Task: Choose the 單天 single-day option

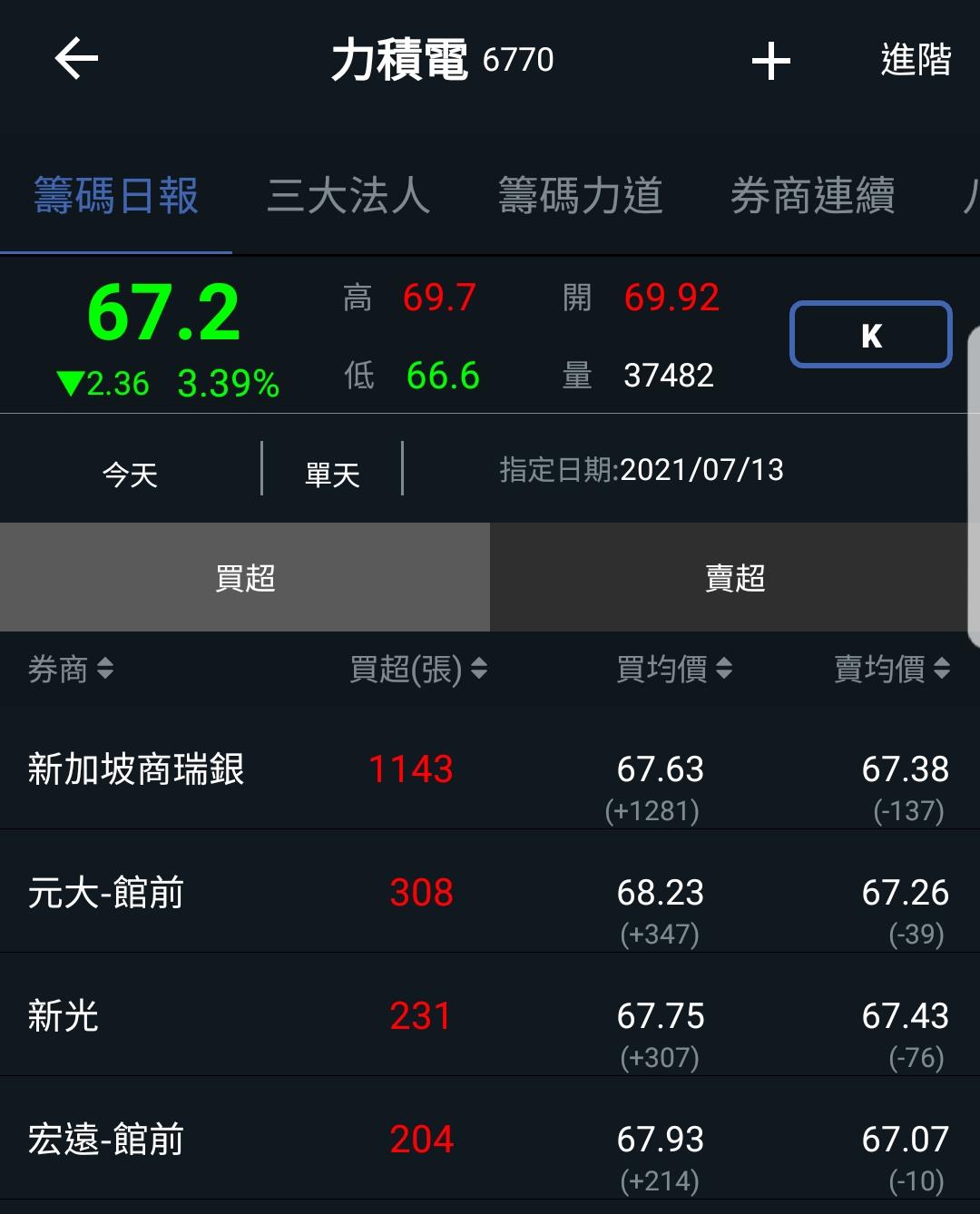Action: click(x=332, y=474)
